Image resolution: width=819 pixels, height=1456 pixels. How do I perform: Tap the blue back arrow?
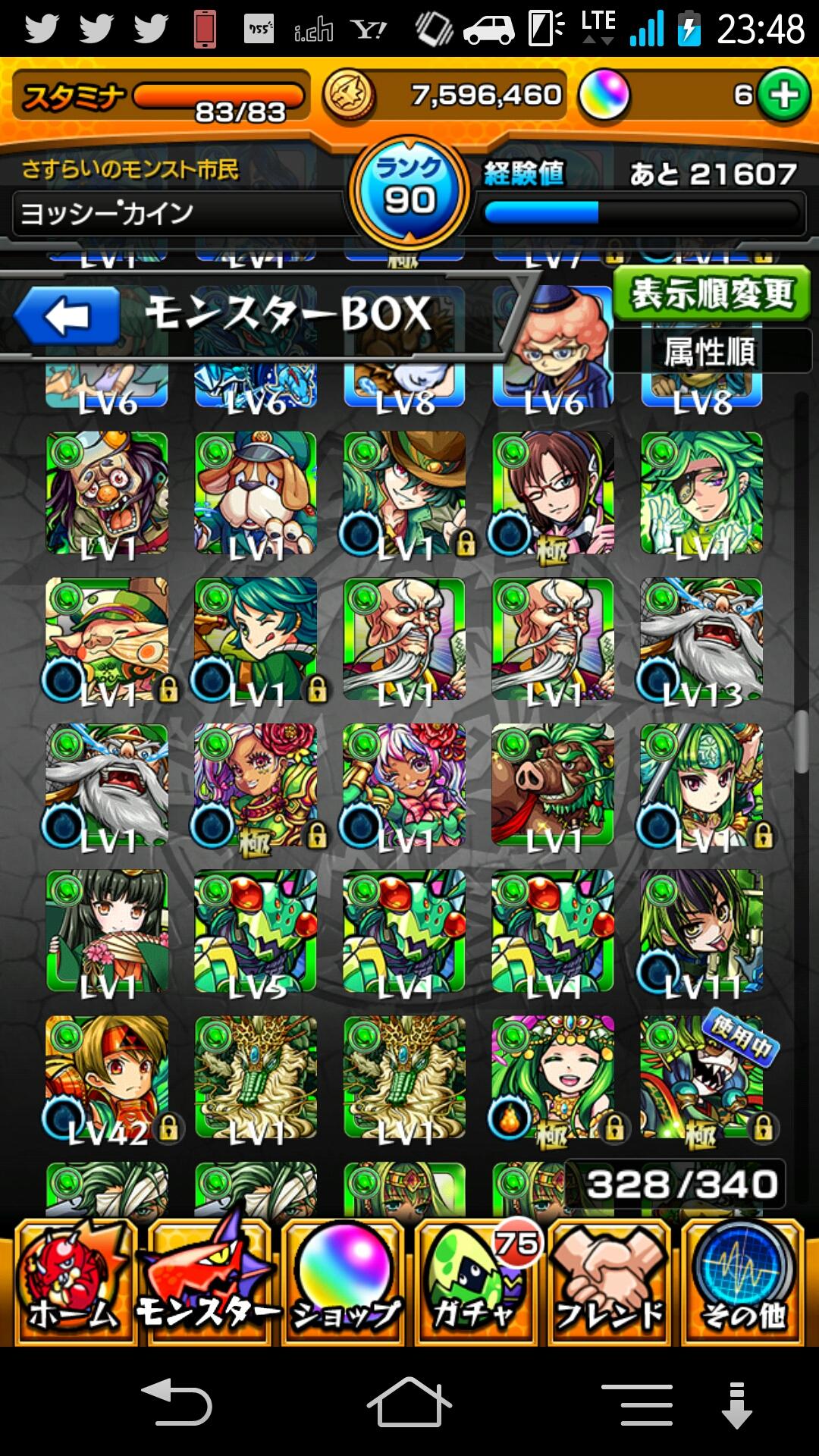[67, 317]
